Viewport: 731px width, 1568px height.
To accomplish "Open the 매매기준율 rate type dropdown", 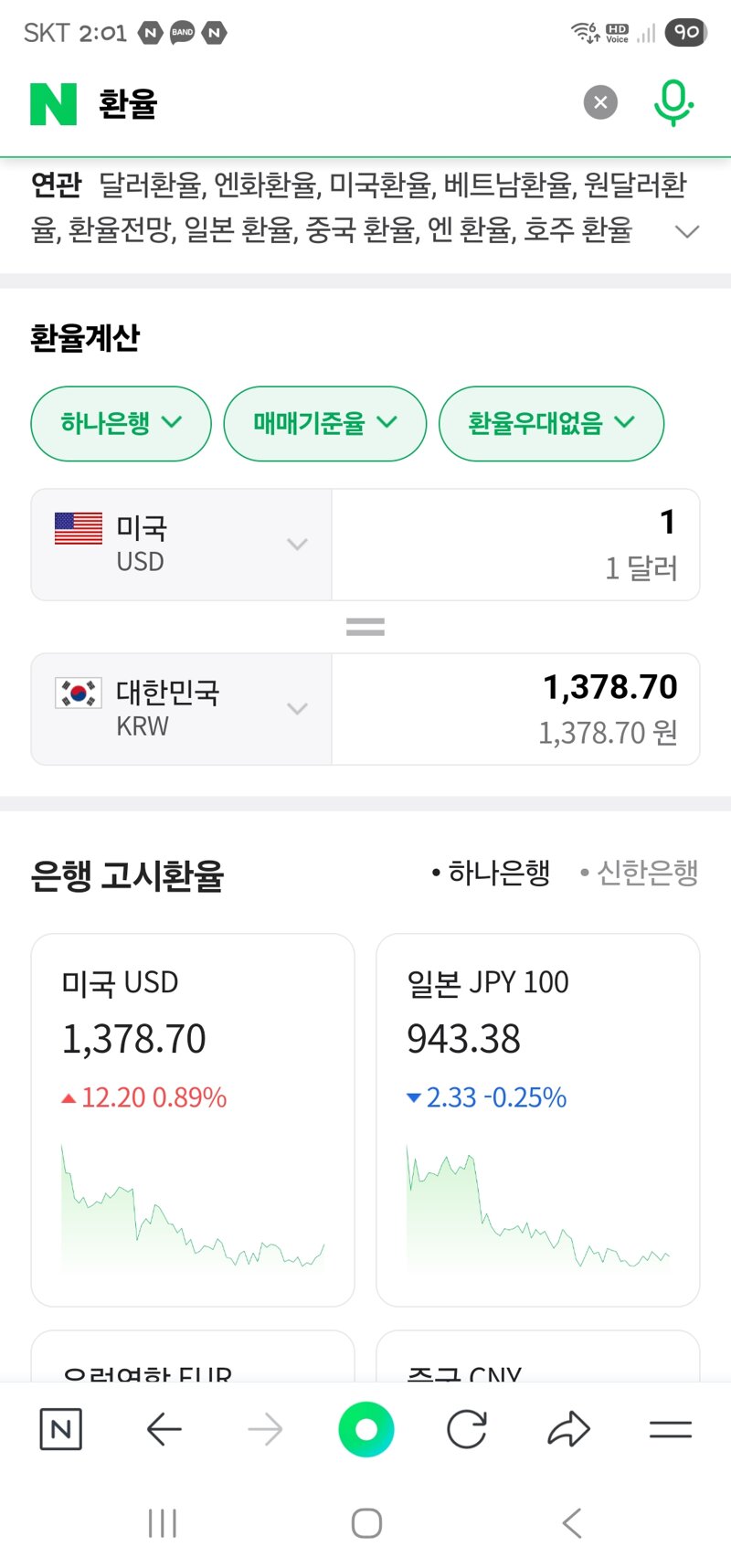I will pyautogui.click(x=325, y=423).
